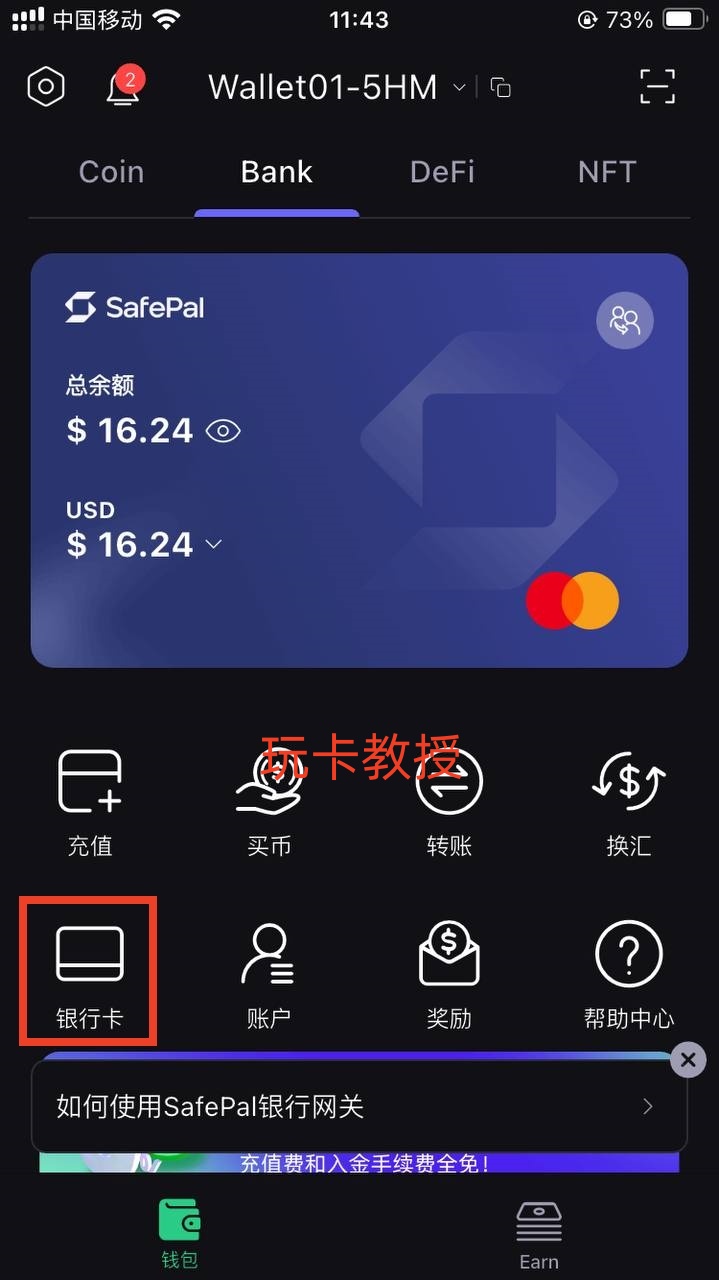Image resolution: width=719 pixels, height=1280 pixels.
Task: Switch to the Earn bottom tab
Action: pyautogui.click(x=538, y=1234)
